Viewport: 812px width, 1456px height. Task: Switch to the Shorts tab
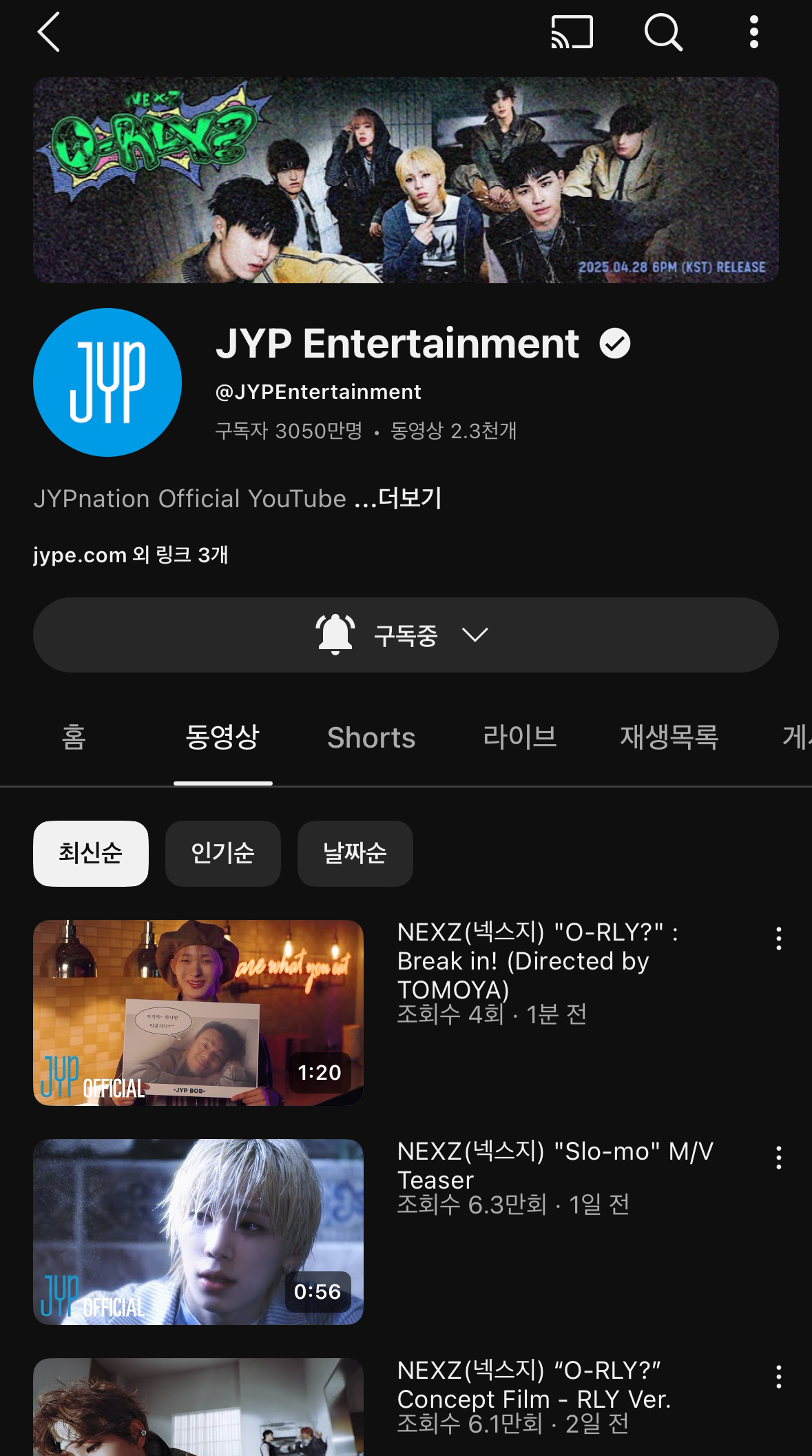[x=371, y=737]
